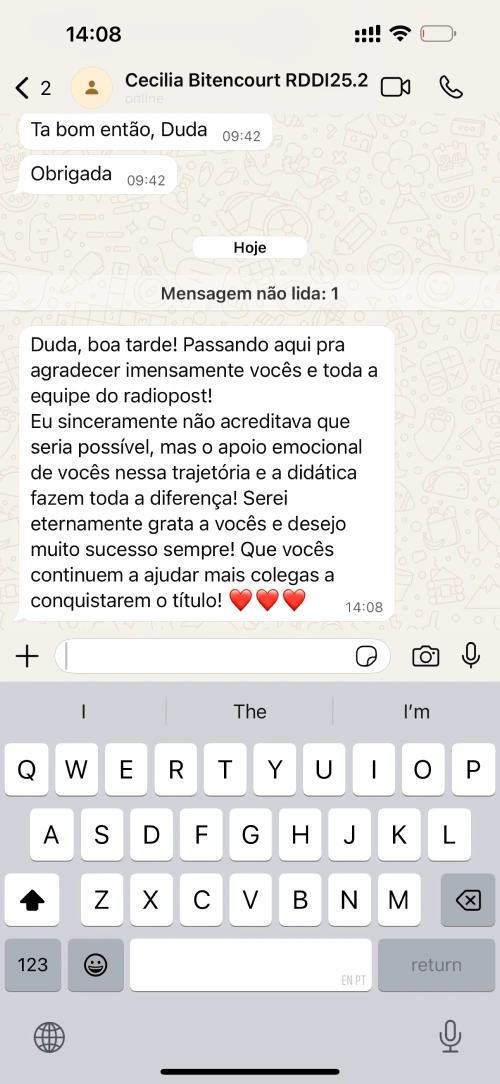Start a voice call with Cecilia
Screen dimensions: 500x1084
451,86
